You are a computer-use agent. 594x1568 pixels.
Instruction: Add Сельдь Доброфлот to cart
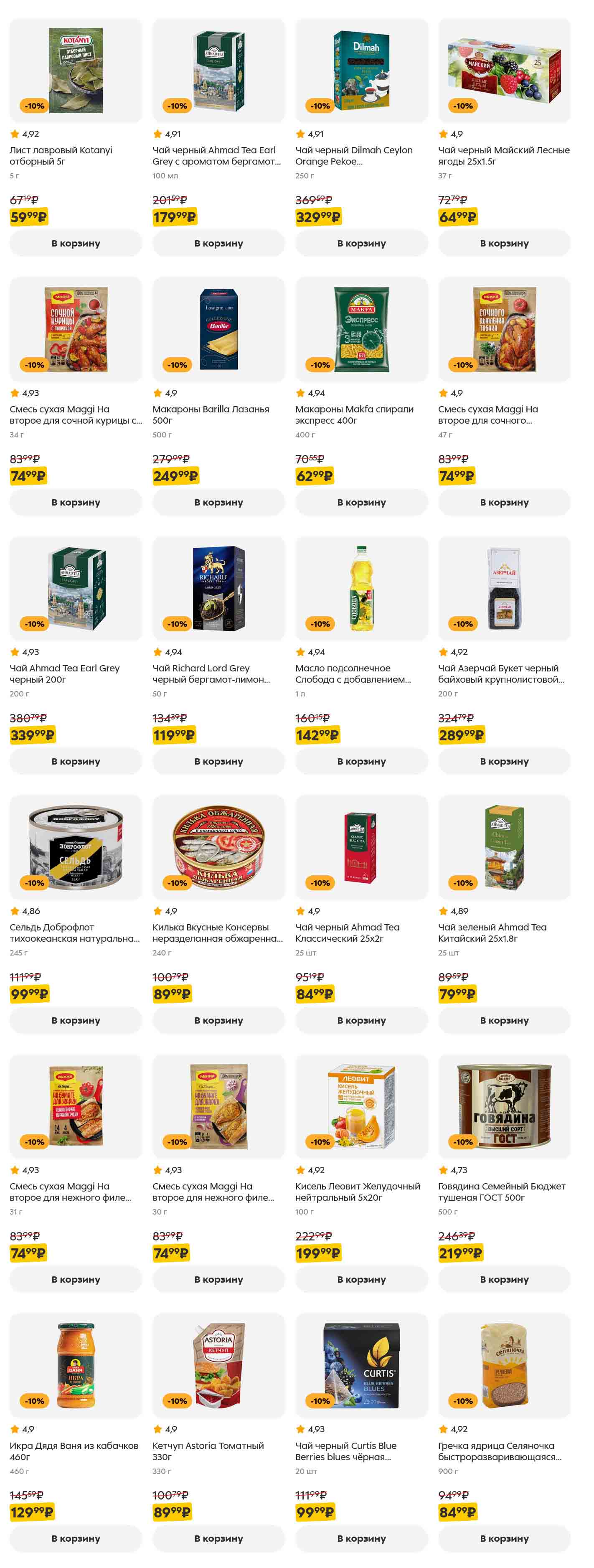pyautogui.click(x=76, y=1020)
